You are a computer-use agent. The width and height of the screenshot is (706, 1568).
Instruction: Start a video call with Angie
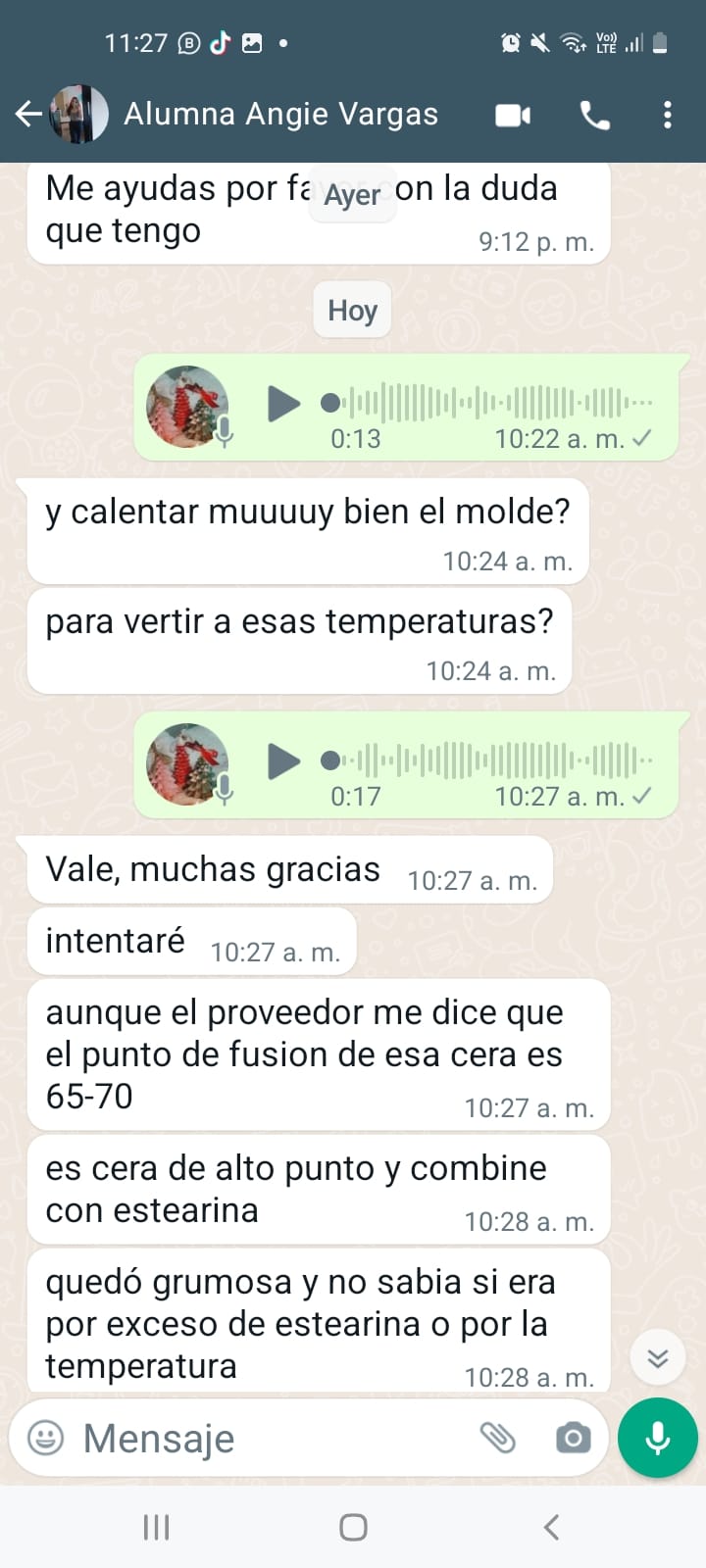pyautogui.click(x=512, y=116)
